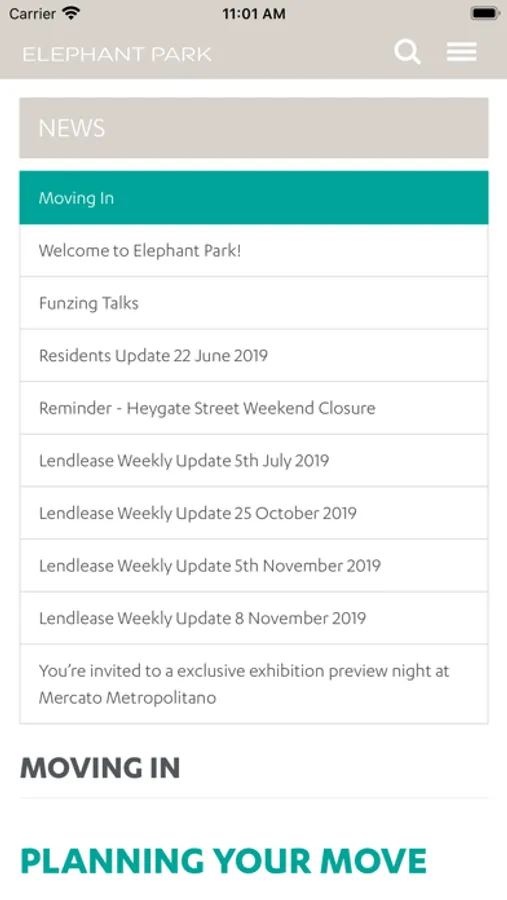Open the search icon in header
The height and width of the screenshot is (900, 507).
coord(407,52)
